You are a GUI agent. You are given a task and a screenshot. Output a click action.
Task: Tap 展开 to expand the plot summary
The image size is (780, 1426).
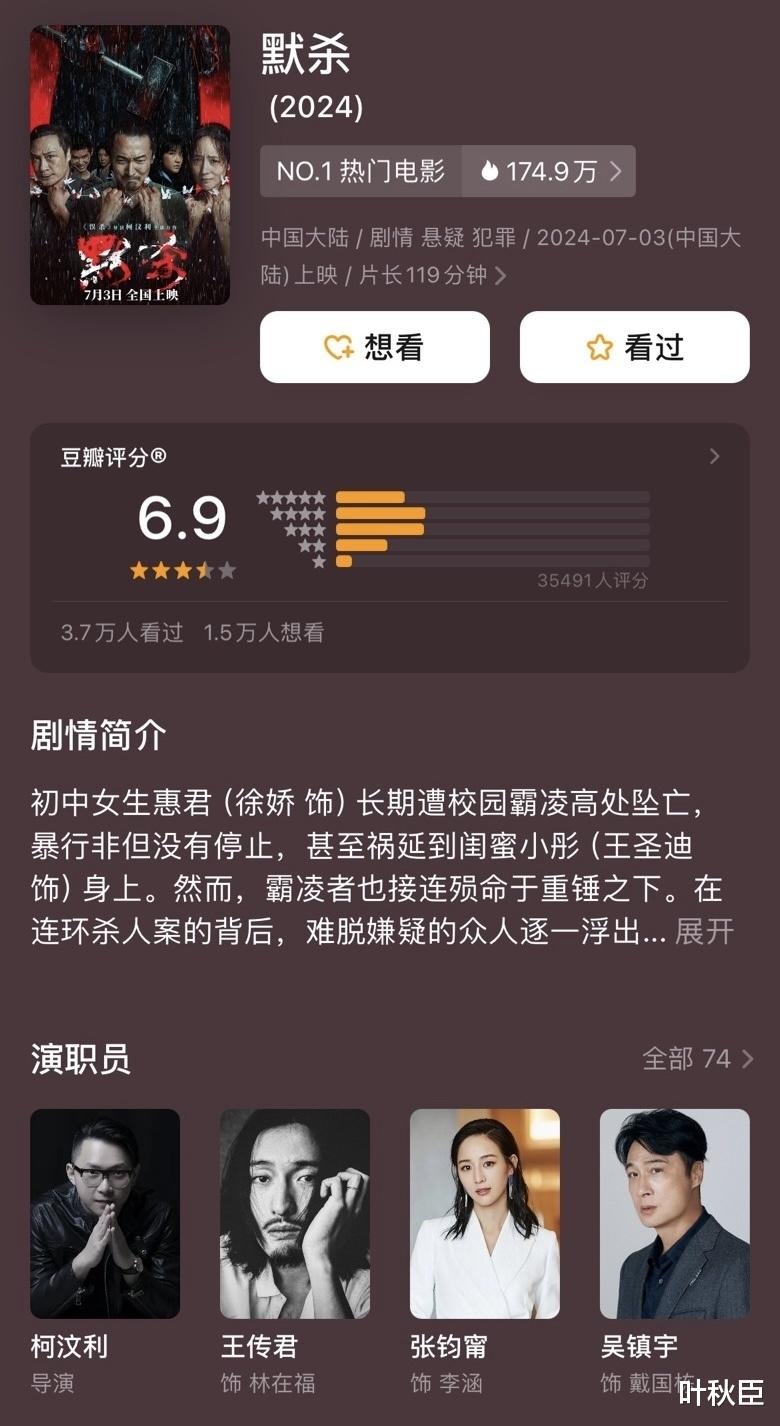pyautogui.click(x=705, y=931)
